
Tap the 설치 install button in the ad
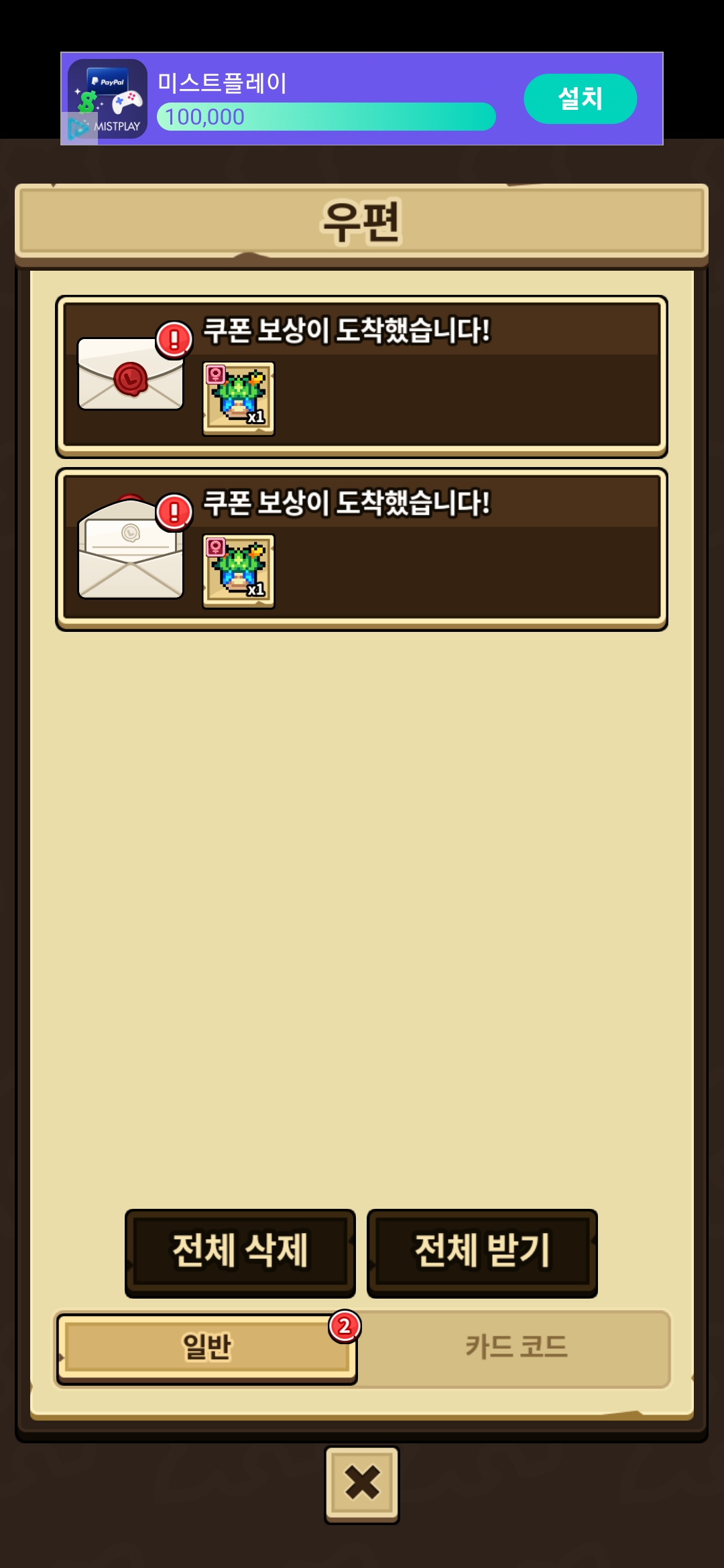[x=580, y=99]
